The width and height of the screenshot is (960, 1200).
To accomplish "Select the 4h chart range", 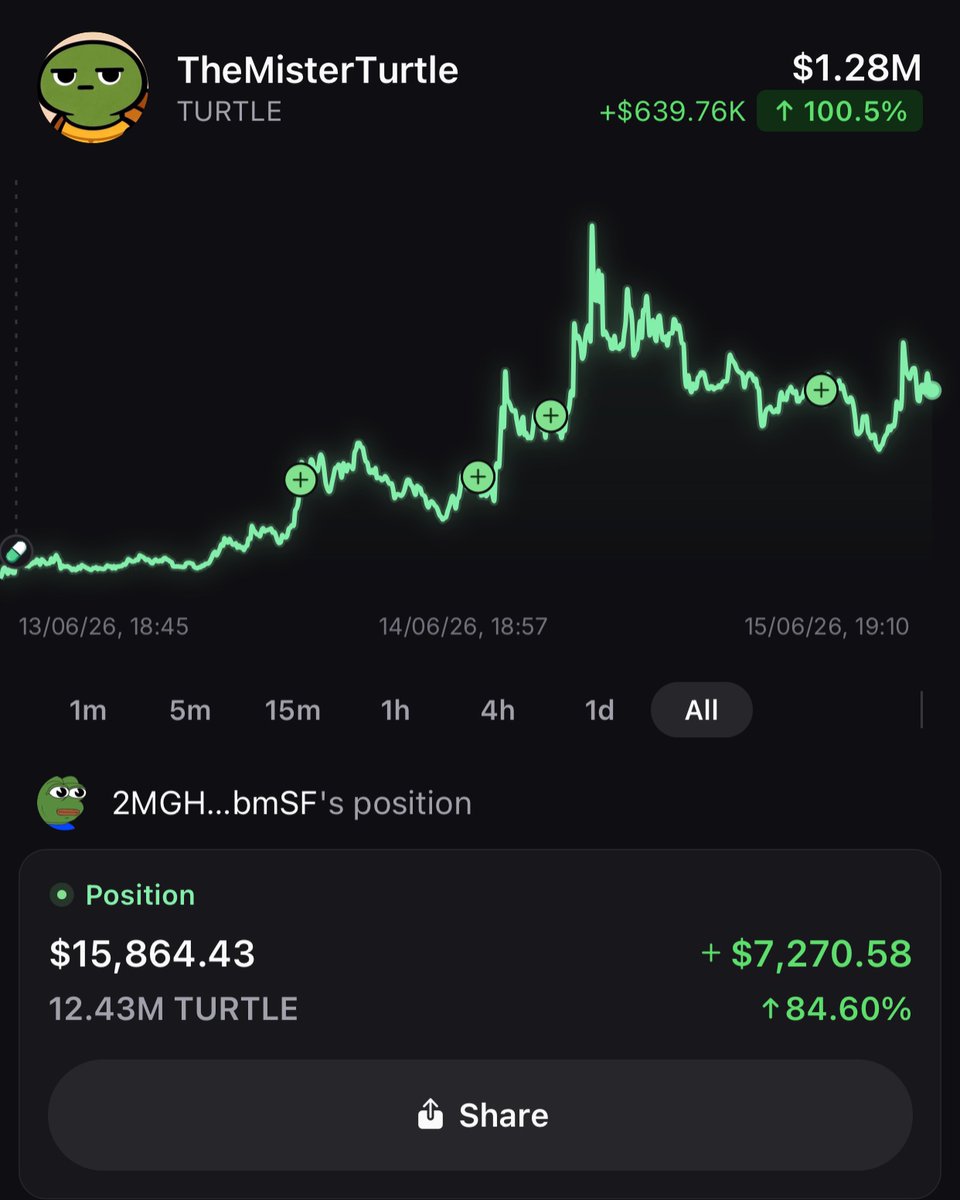I will (x=498, y=710).
